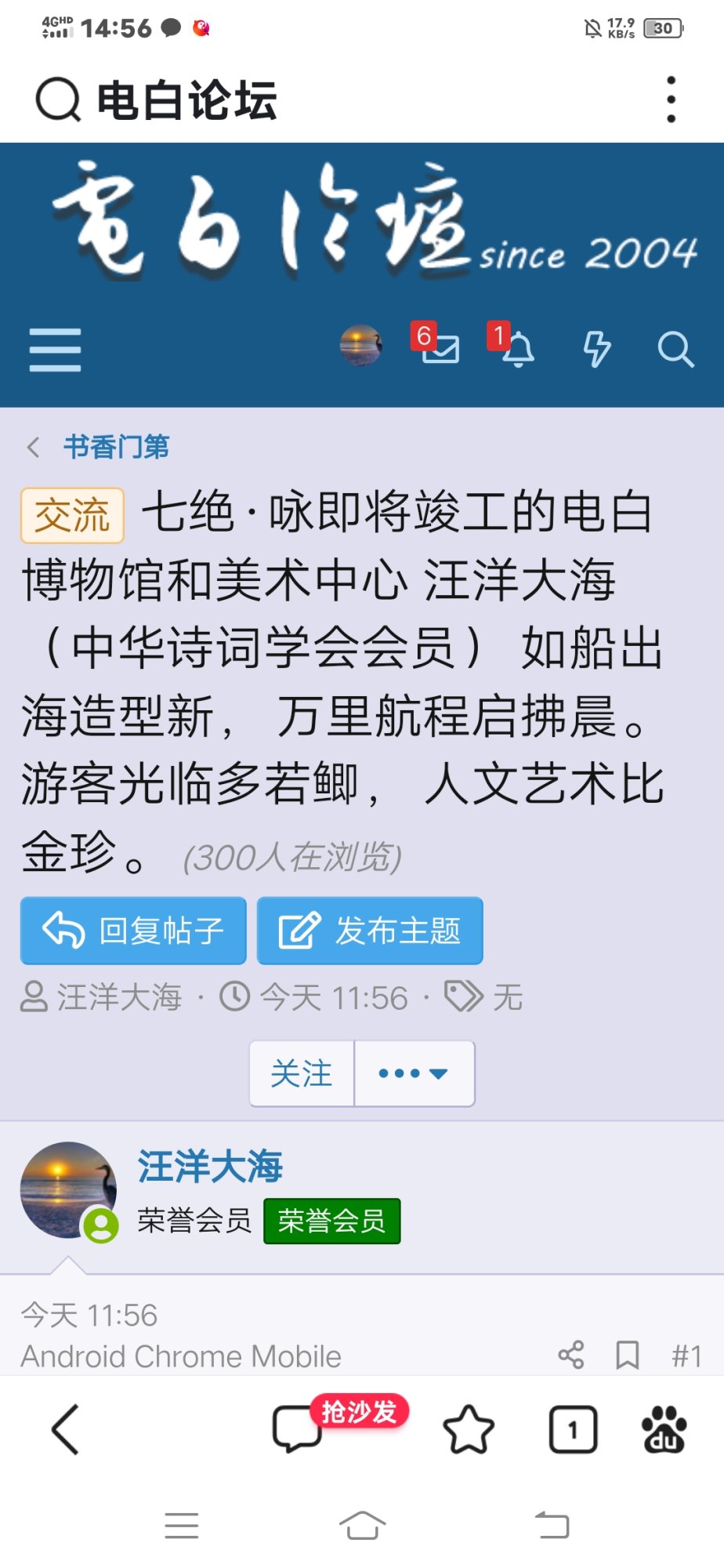Follow this thread with 关注
Screen dimensions: 724x1568
pos(302,1073)
